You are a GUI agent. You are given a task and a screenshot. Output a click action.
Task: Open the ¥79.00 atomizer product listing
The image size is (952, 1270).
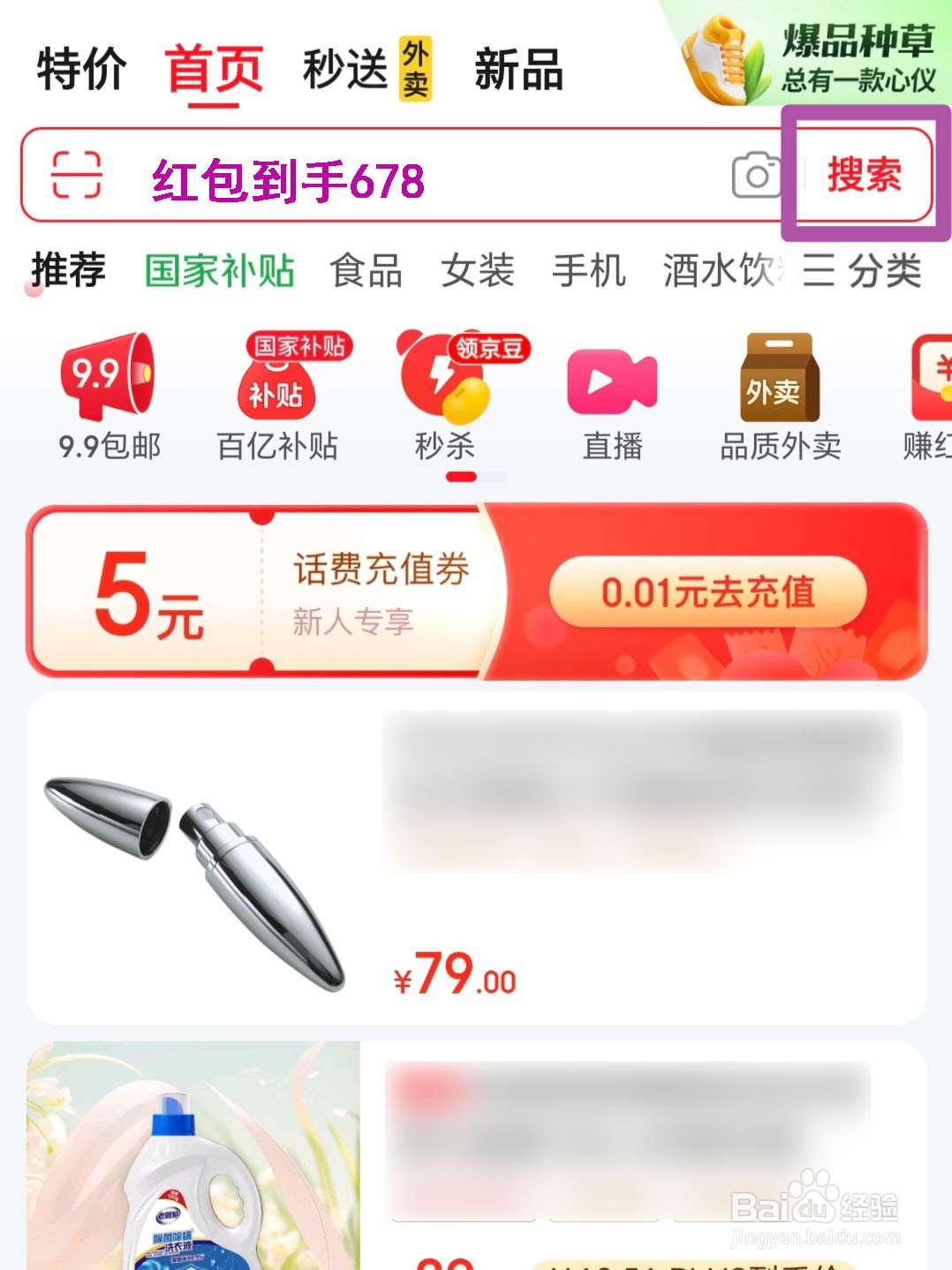[x=477, y=857]
